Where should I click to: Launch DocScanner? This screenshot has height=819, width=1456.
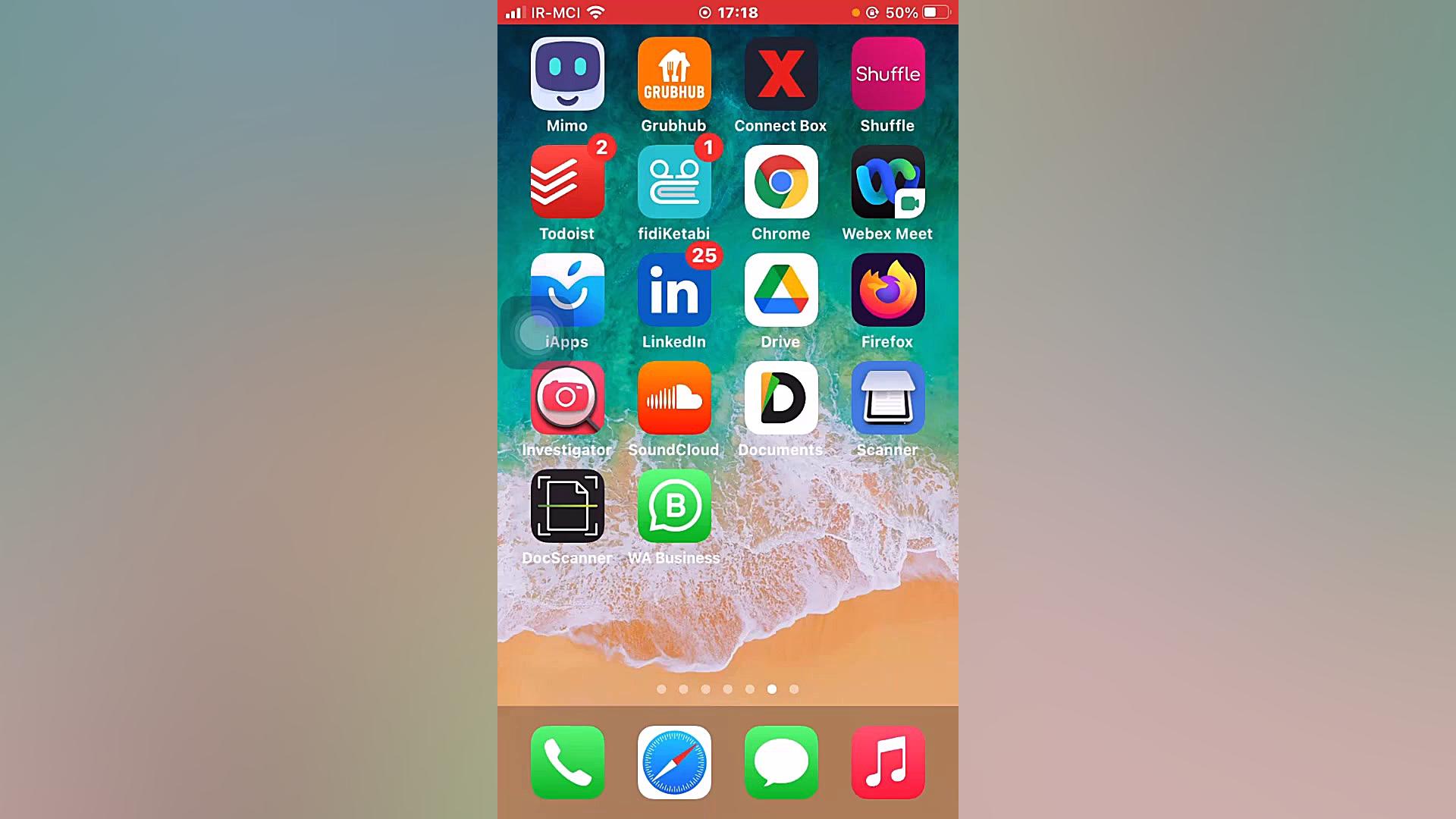pyautogui.click(x=567, y=507)
